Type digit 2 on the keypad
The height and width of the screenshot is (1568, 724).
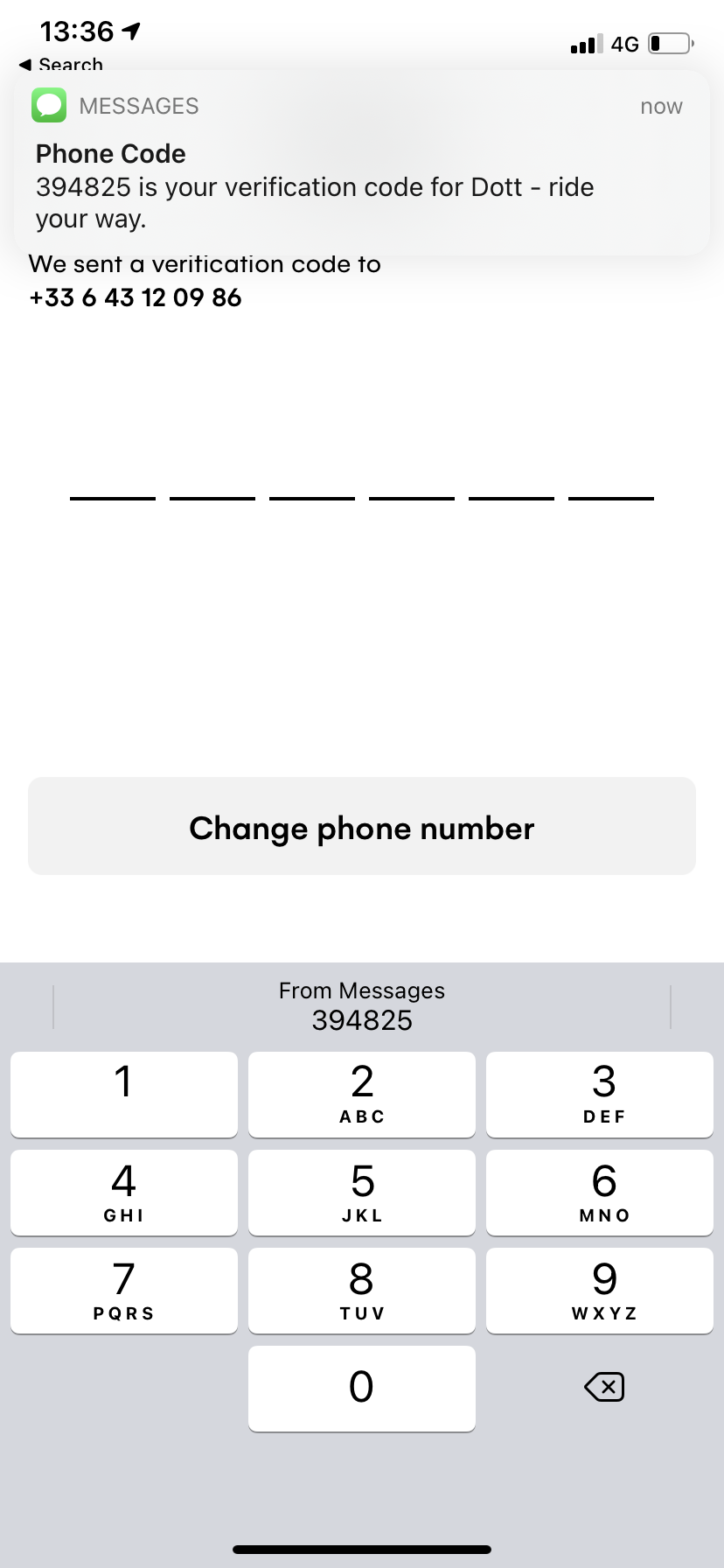pyautogui.click(x=361, y=1094)
